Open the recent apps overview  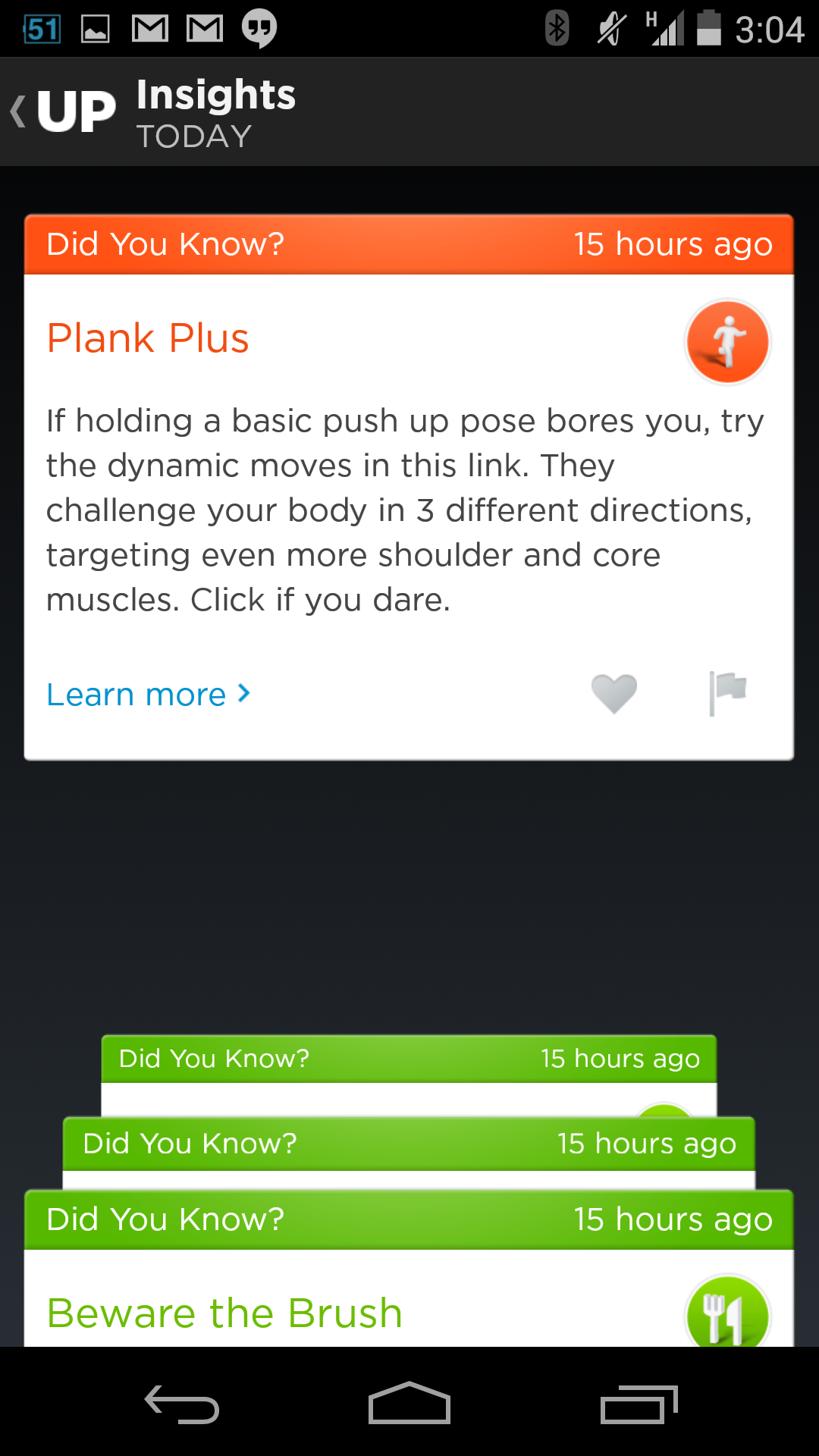click(x=639, y=1404)
